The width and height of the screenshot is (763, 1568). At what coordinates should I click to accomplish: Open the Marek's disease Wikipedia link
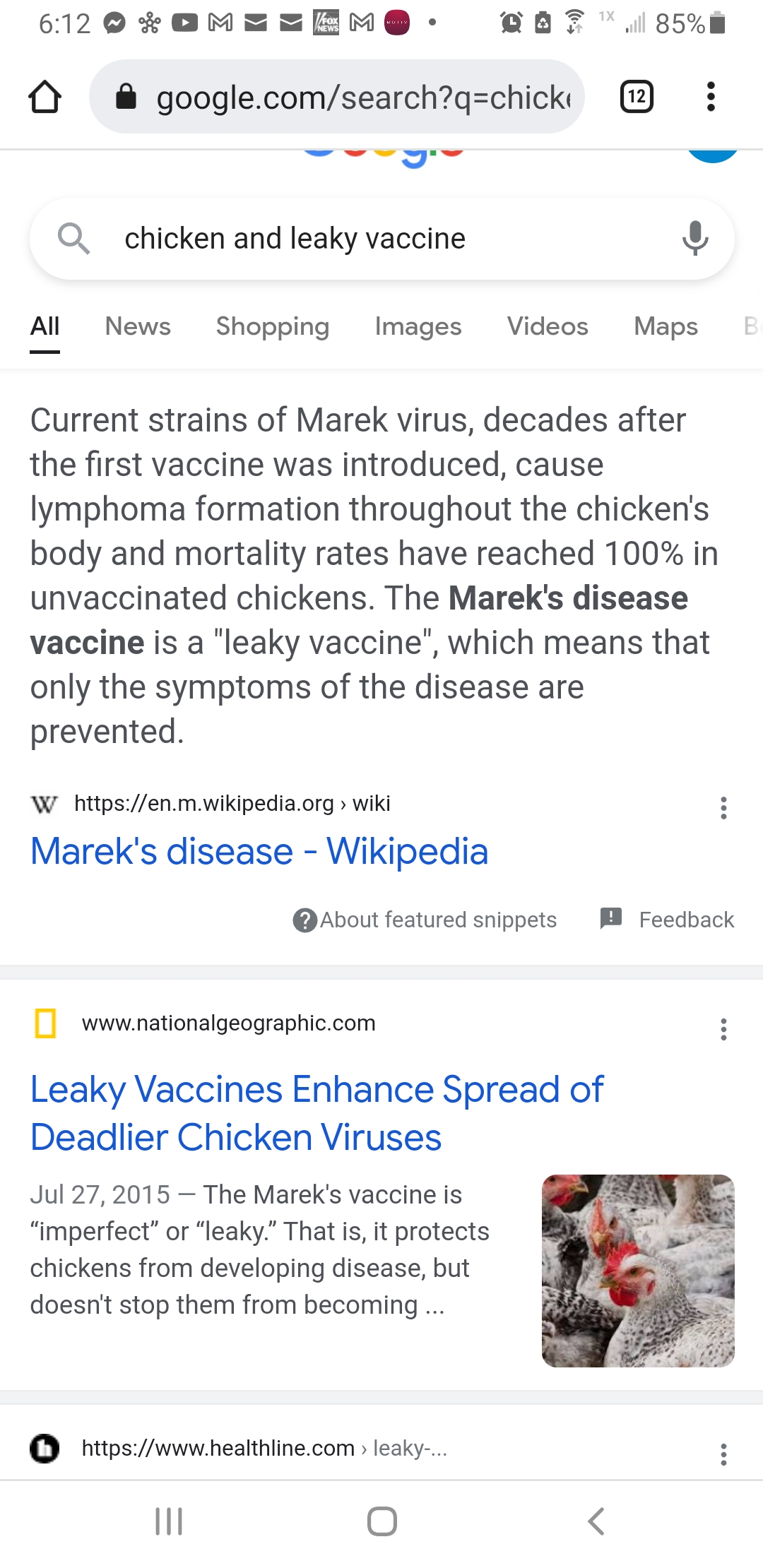[259, 851]
